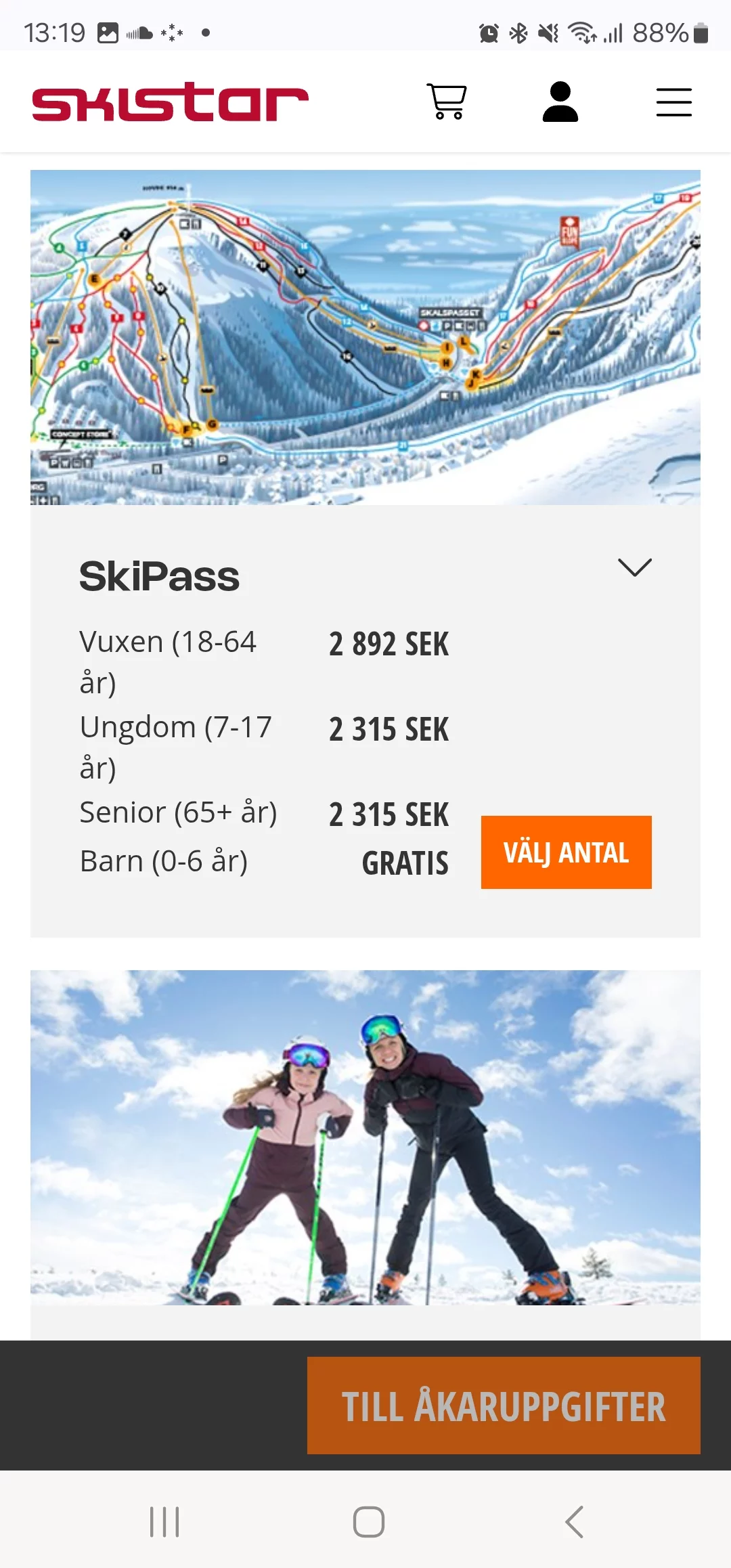Expand the SkiPass details chevron
Screen dimensions: 731x1568
pyautogui.click(x=634, y=567)
